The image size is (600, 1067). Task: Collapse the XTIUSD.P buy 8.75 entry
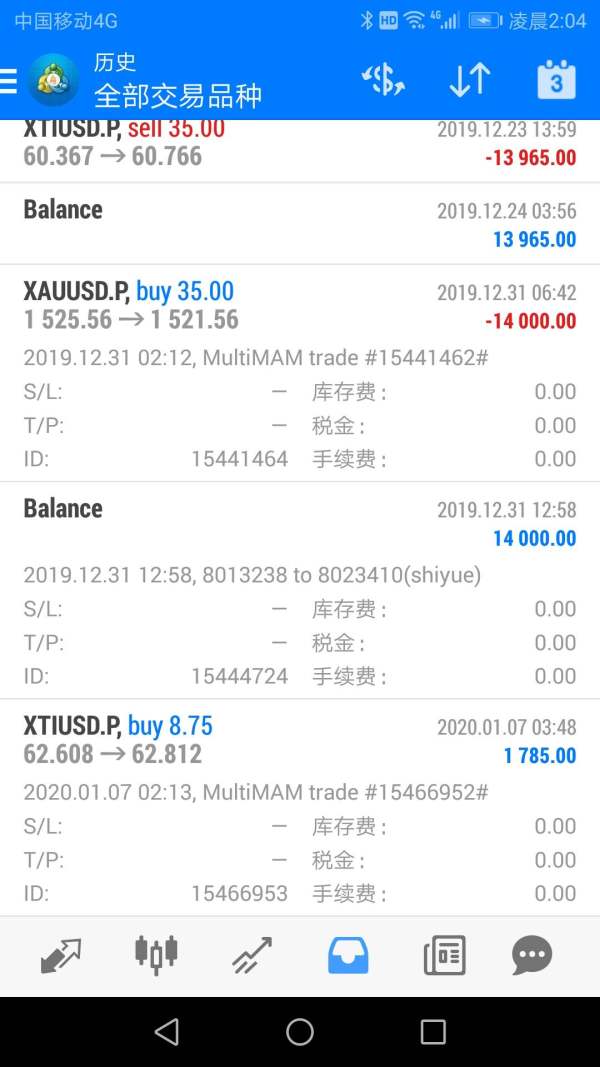coord(300,740)
